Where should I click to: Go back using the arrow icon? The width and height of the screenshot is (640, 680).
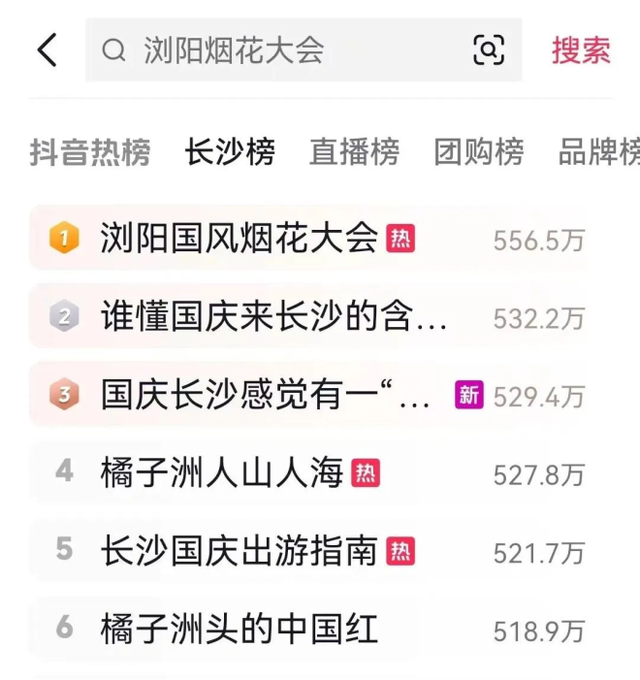pyautogui.click(x=47, y=50)
